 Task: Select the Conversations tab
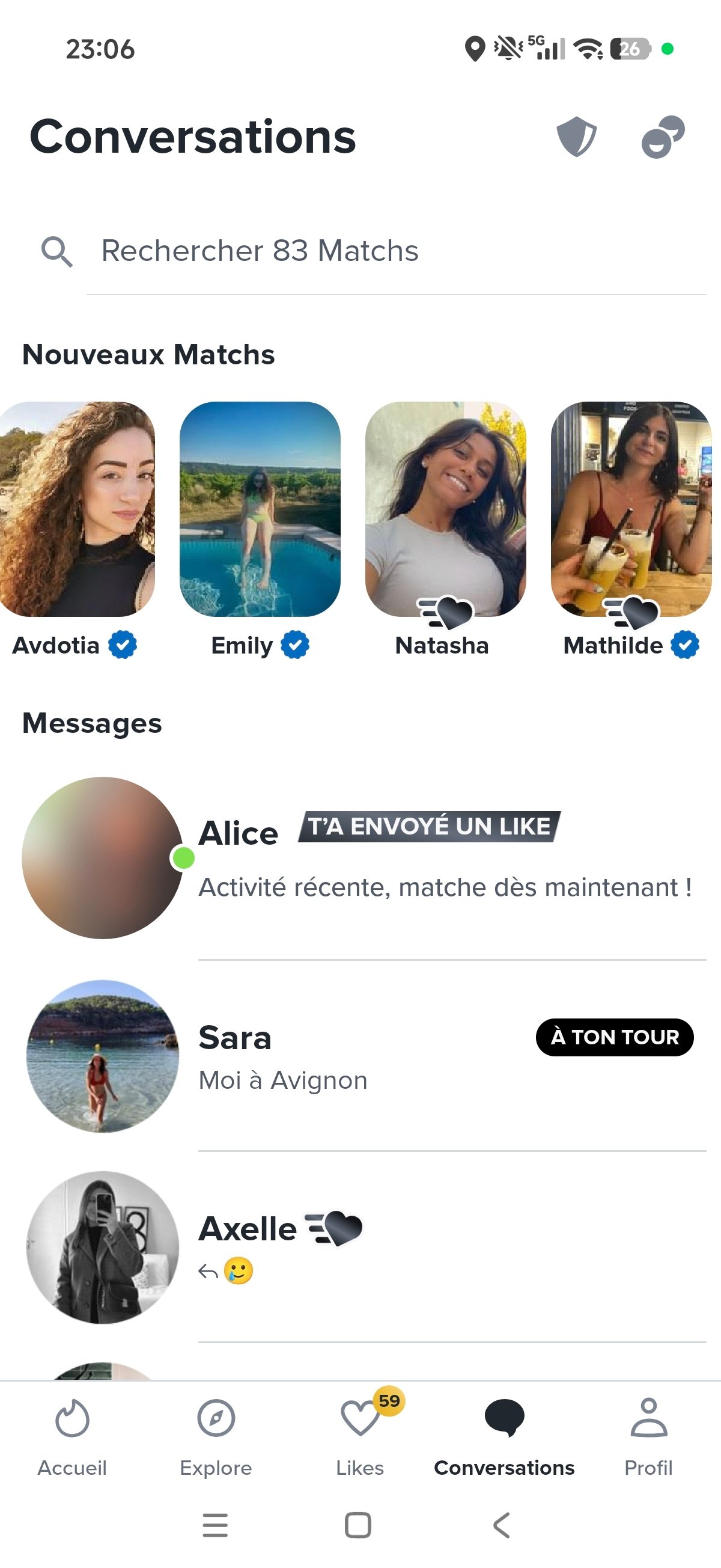[x=503, y=1436]
